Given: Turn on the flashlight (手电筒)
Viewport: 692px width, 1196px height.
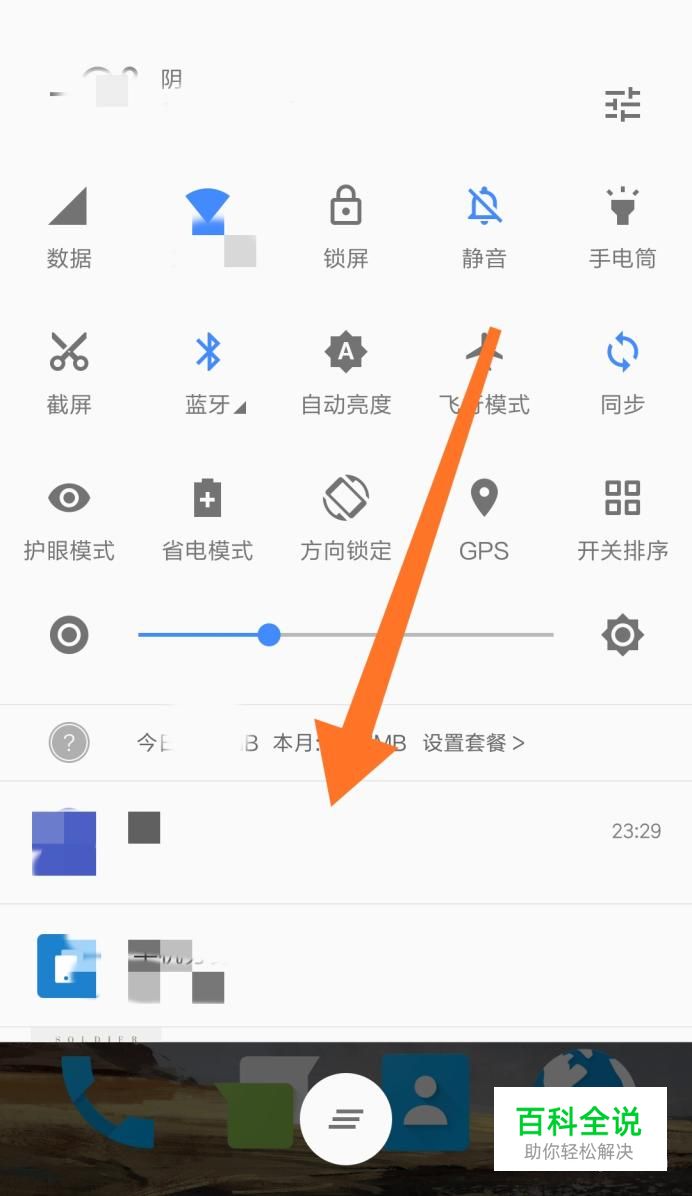Looking at the screenshot, I should point(622,227).
